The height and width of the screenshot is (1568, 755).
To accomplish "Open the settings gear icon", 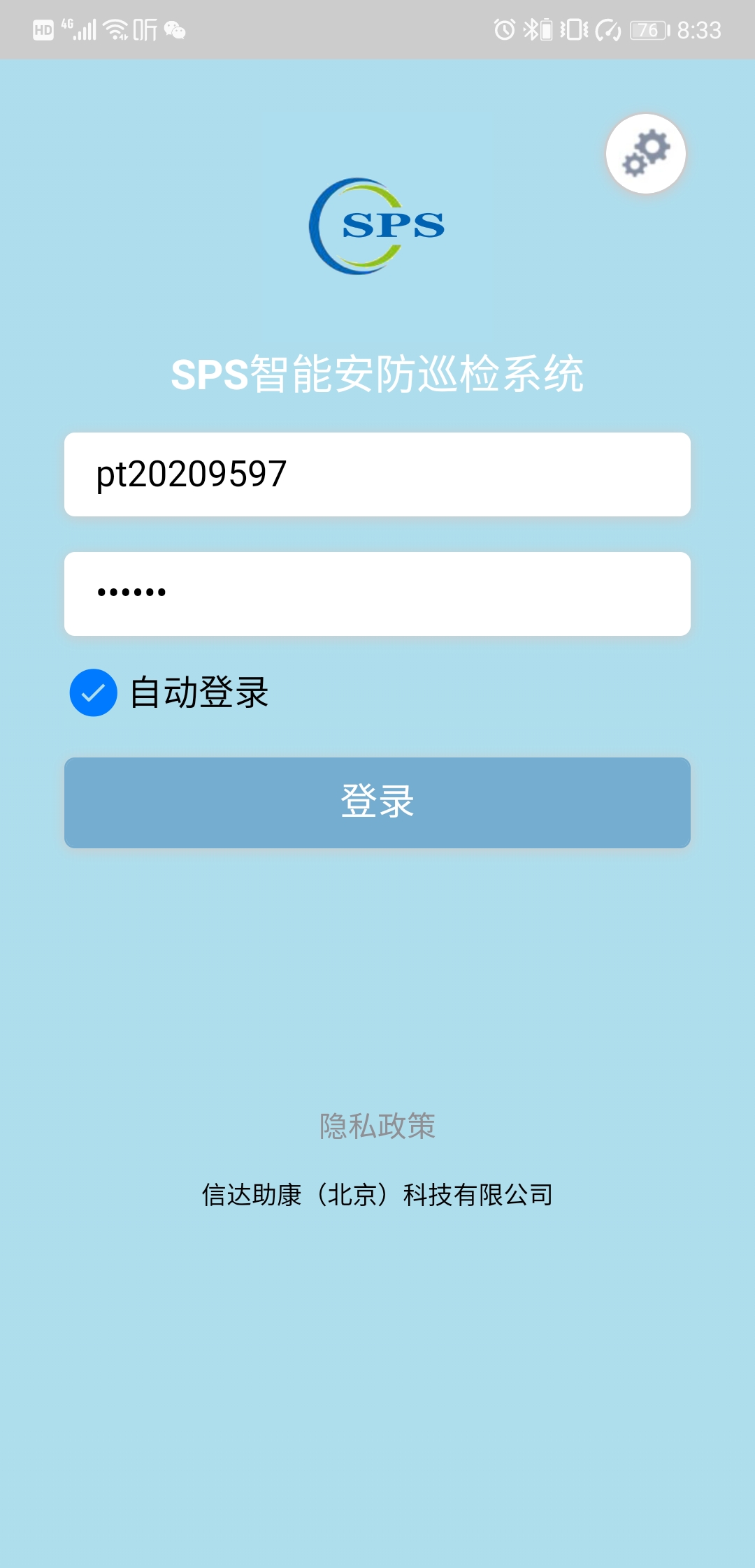I will point(645,154).
